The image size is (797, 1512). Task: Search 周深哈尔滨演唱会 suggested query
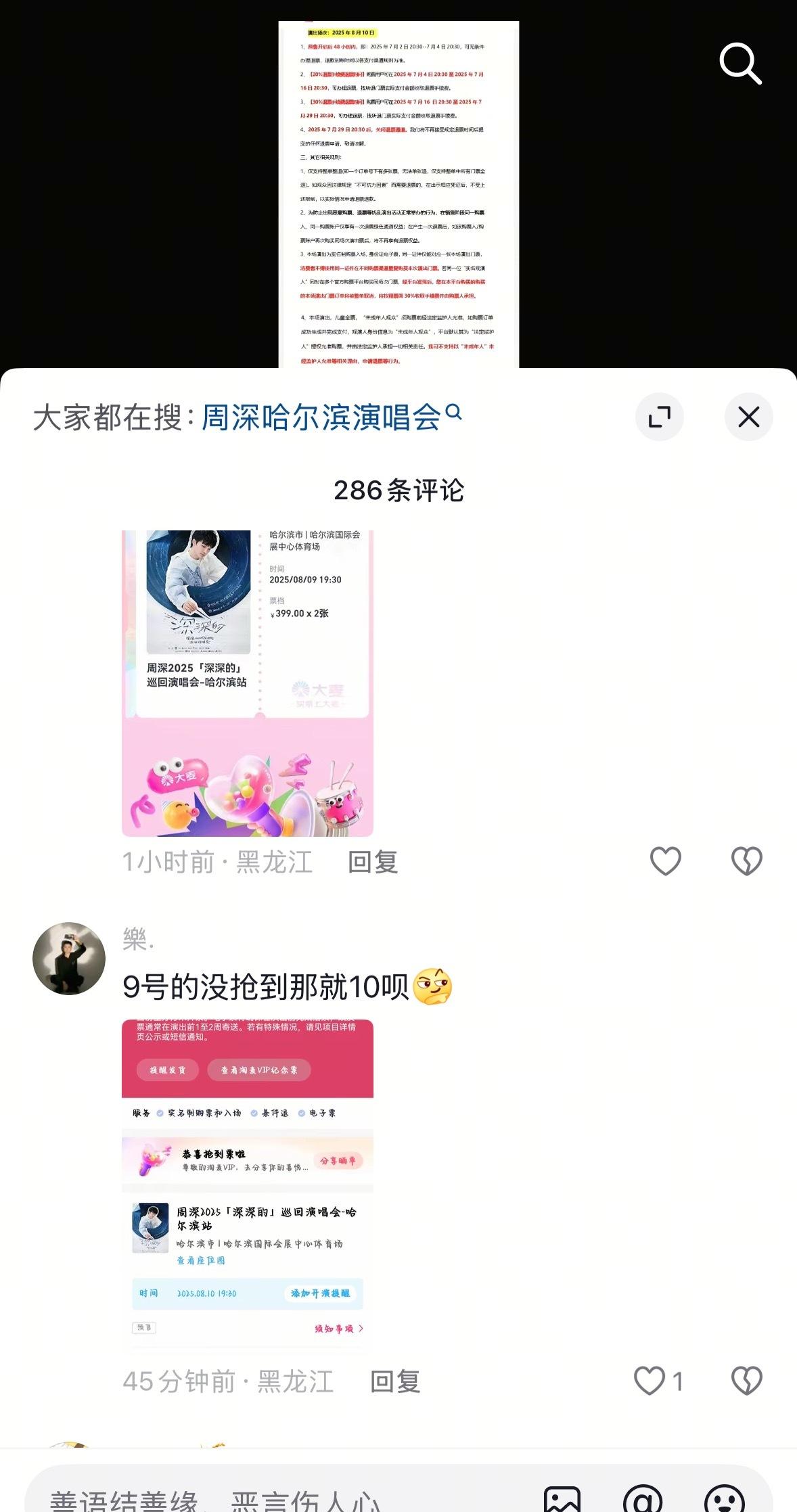(x=332, y=417)
